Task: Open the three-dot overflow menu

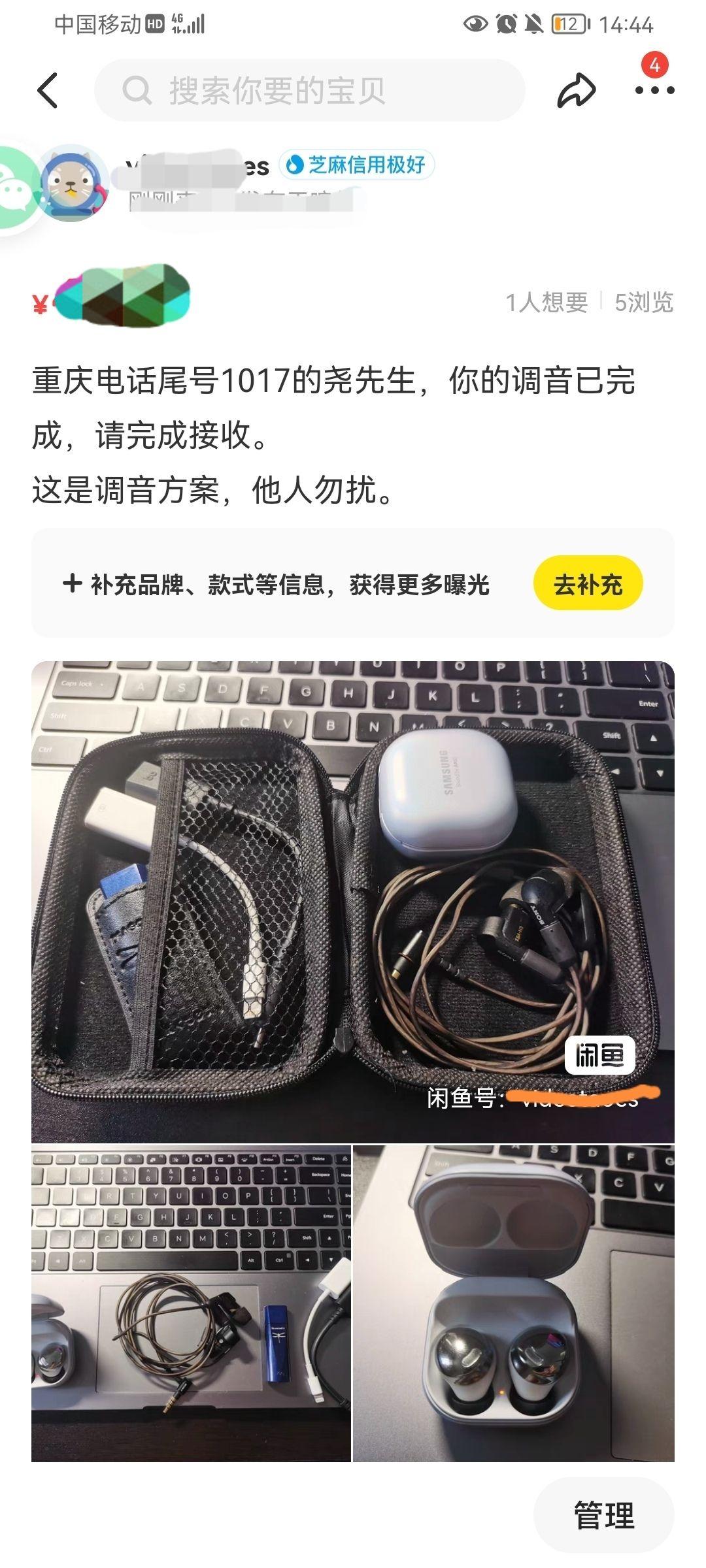Action: (654, 90)
